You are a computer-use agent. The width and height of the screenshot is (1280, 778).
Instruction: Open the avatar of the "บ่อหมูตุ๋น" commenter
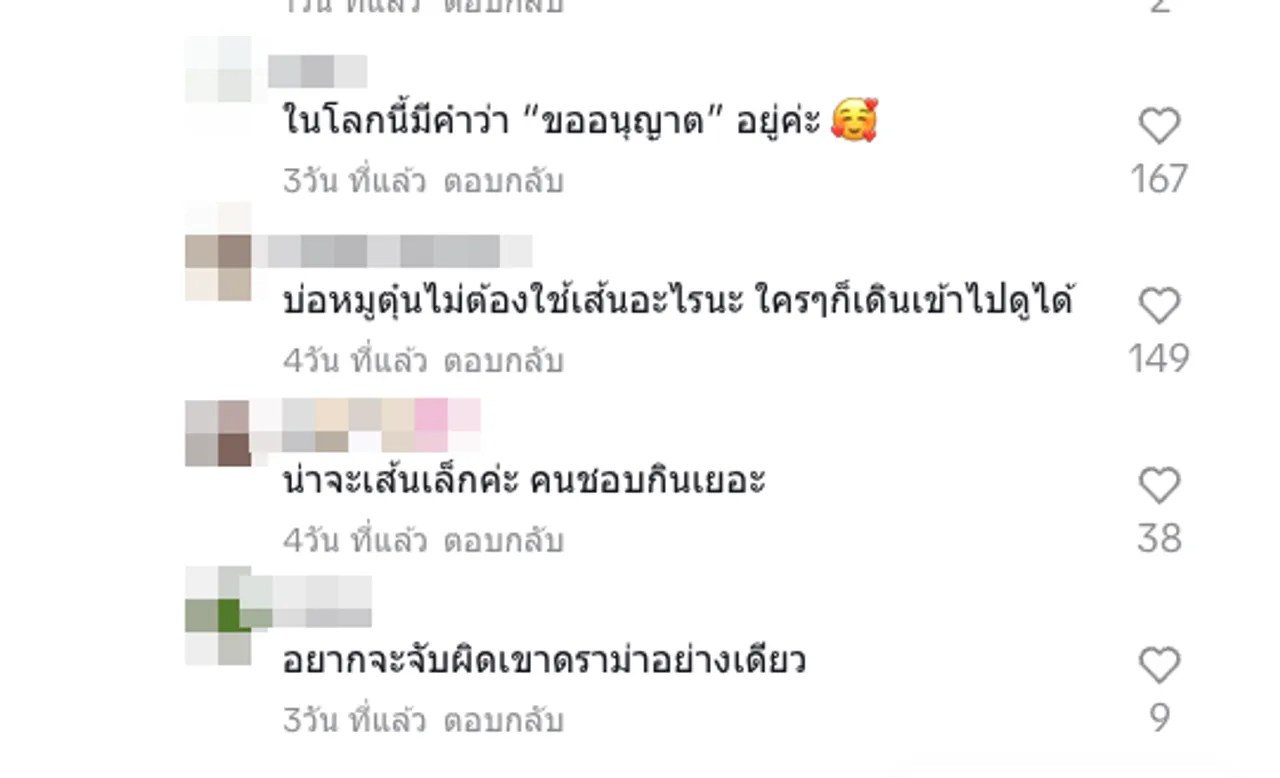tap(218, 252)
